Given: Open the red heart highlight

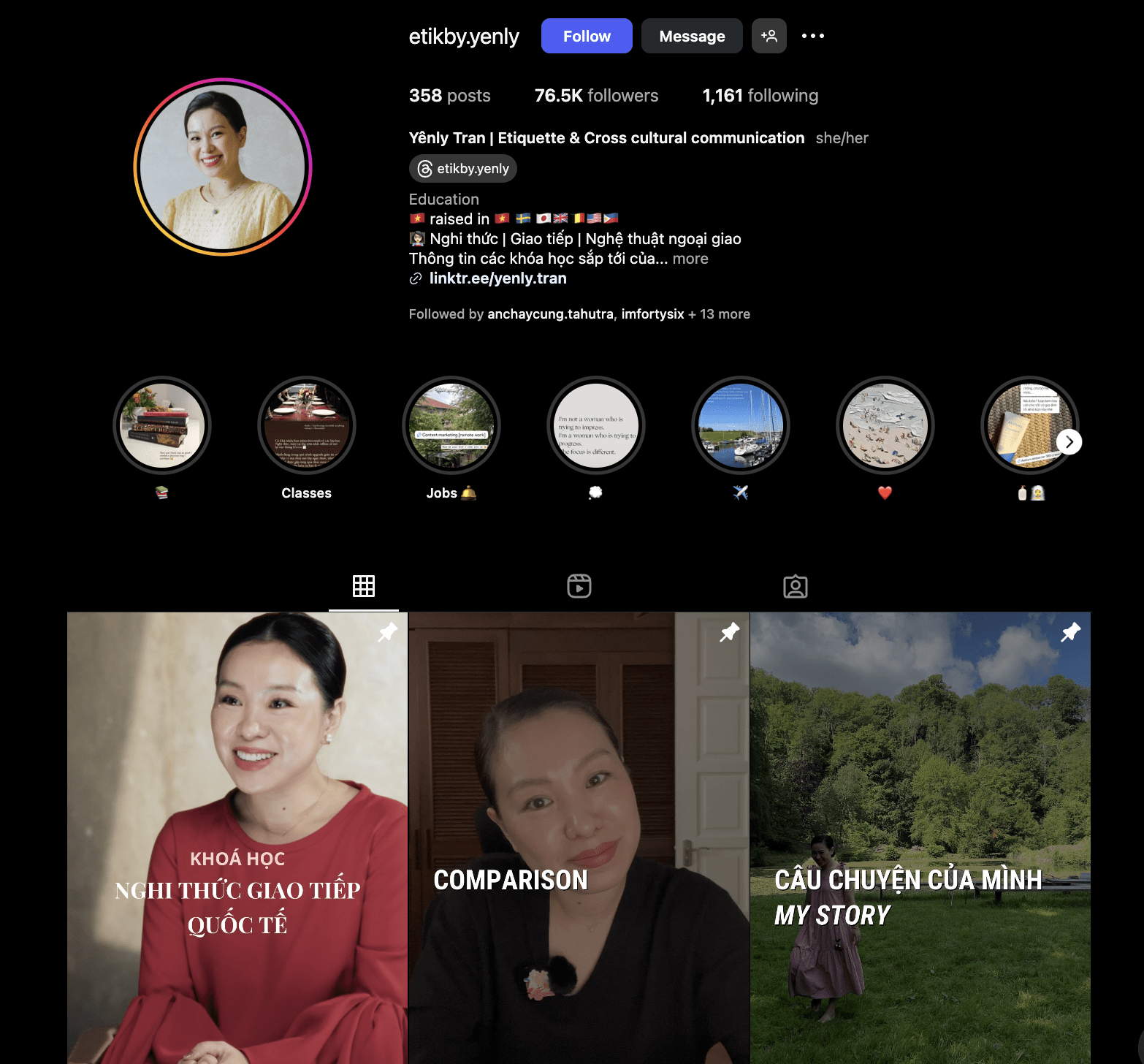Looking at the screenshot, I should [885, 425].
